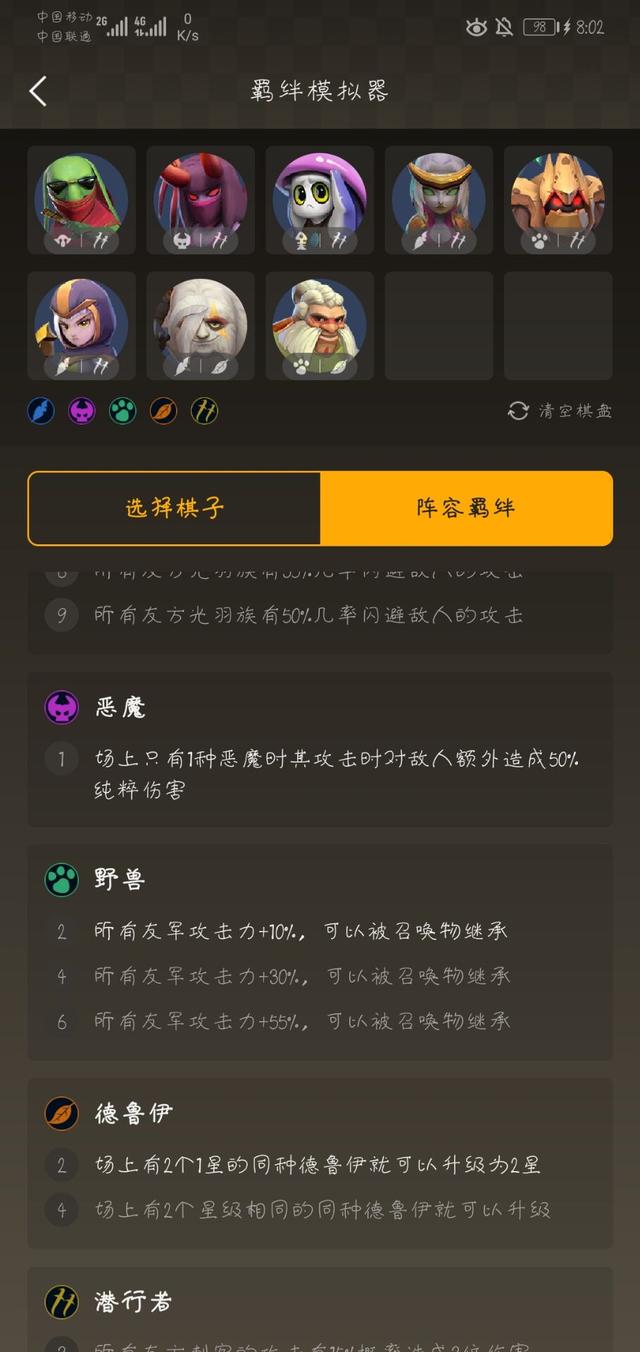The height and width of the screenshot is (1352, 640).
Task: Select the sand golem piece
Action: coord(557,199)
